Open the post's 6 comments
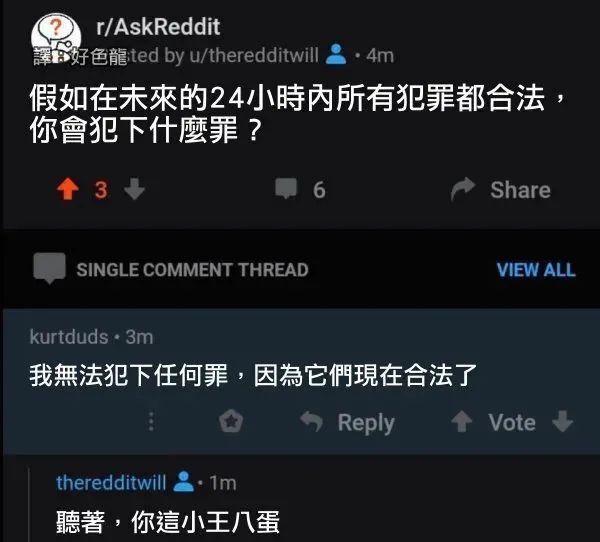 click(x=300, y=189)
